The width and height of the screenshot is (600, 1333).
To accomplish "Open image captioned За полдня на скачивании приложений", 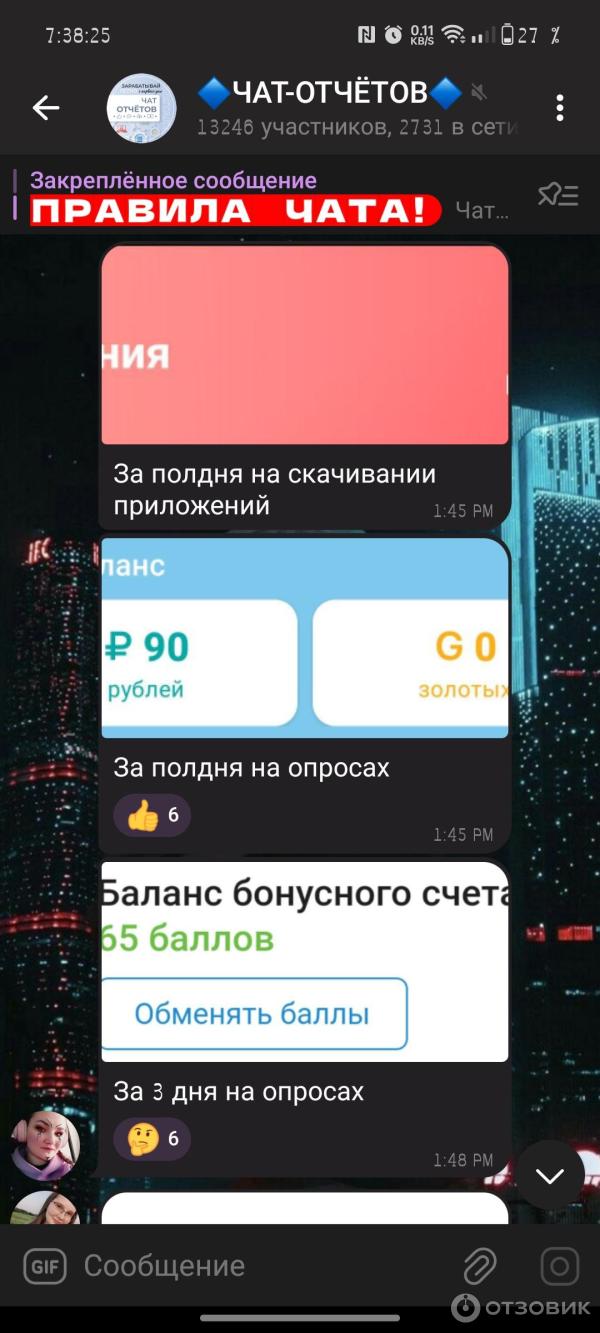I will 305,345.
